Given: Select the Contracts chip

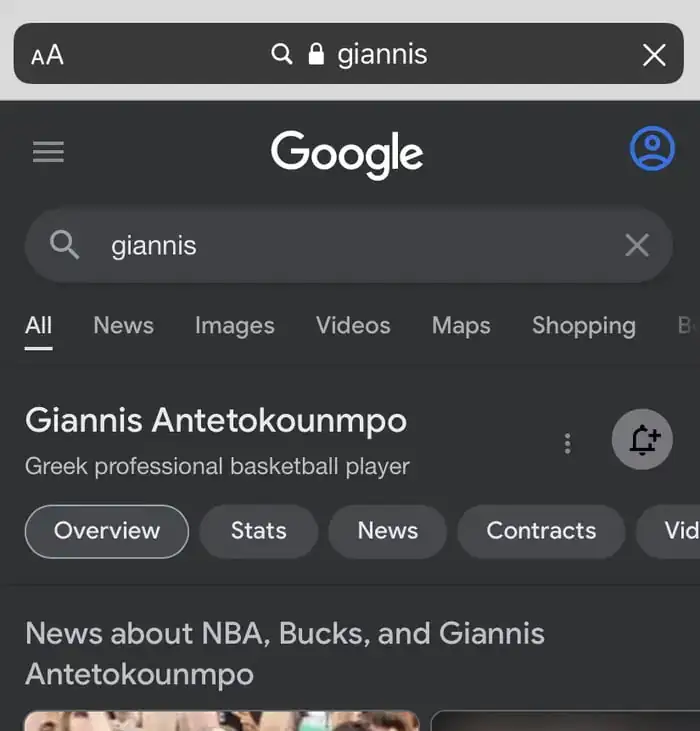Looking at the screenshot, I should pyautogui.click(x=541, y=531).
